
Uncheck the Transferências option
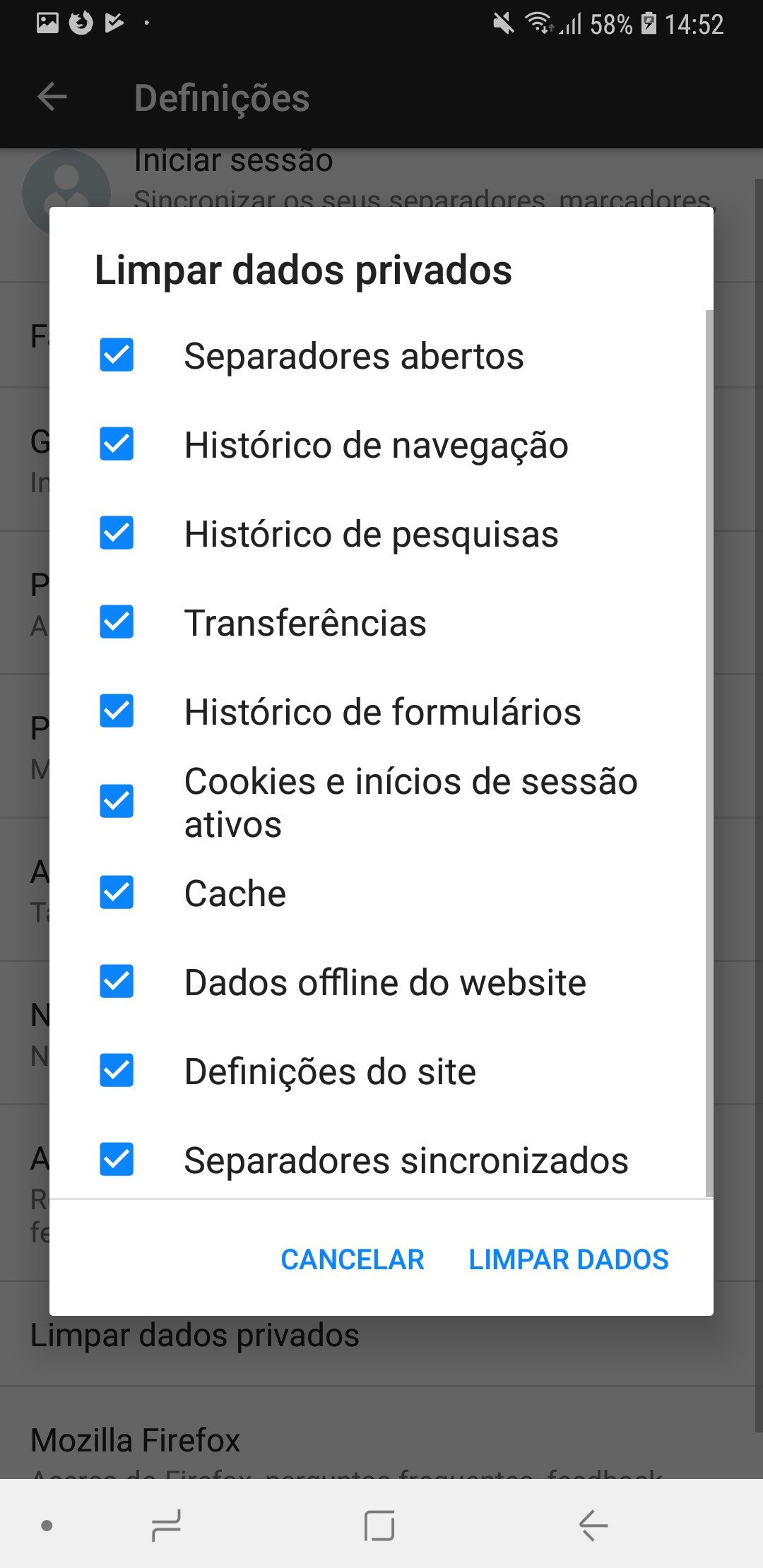(x=117, y=623)
